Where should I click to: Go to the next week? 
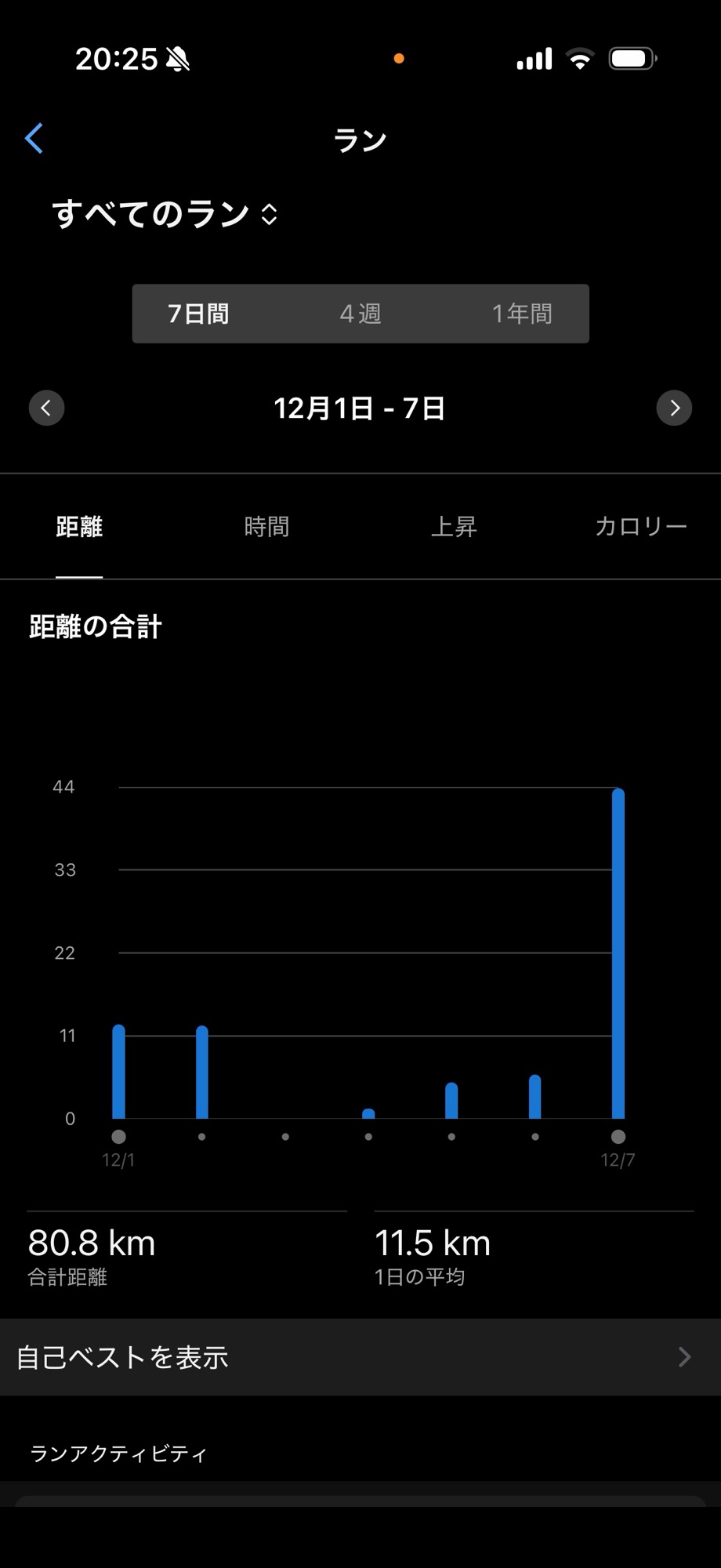[674, 408]
